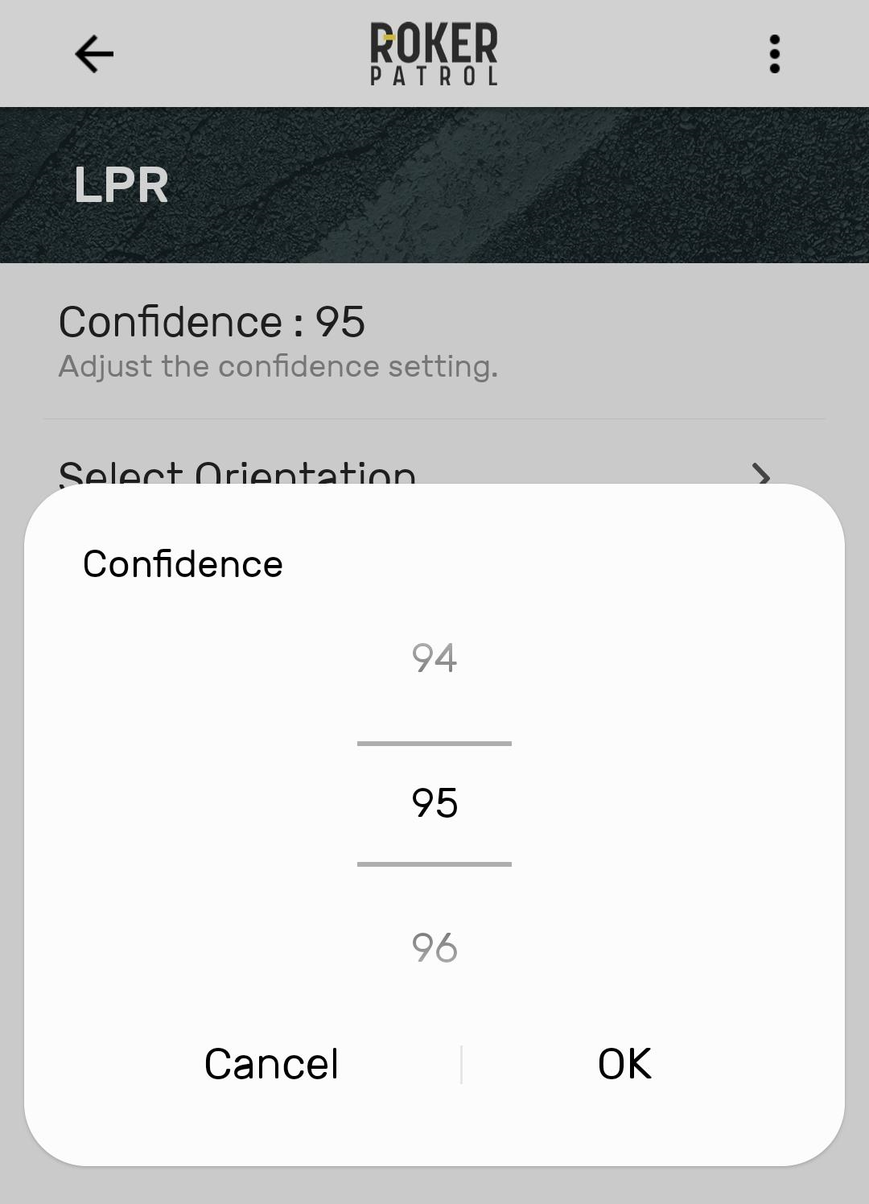Screen dimensions: 869x1204
Task: Select 94 in the confidence picker
Action: (434, 659)
